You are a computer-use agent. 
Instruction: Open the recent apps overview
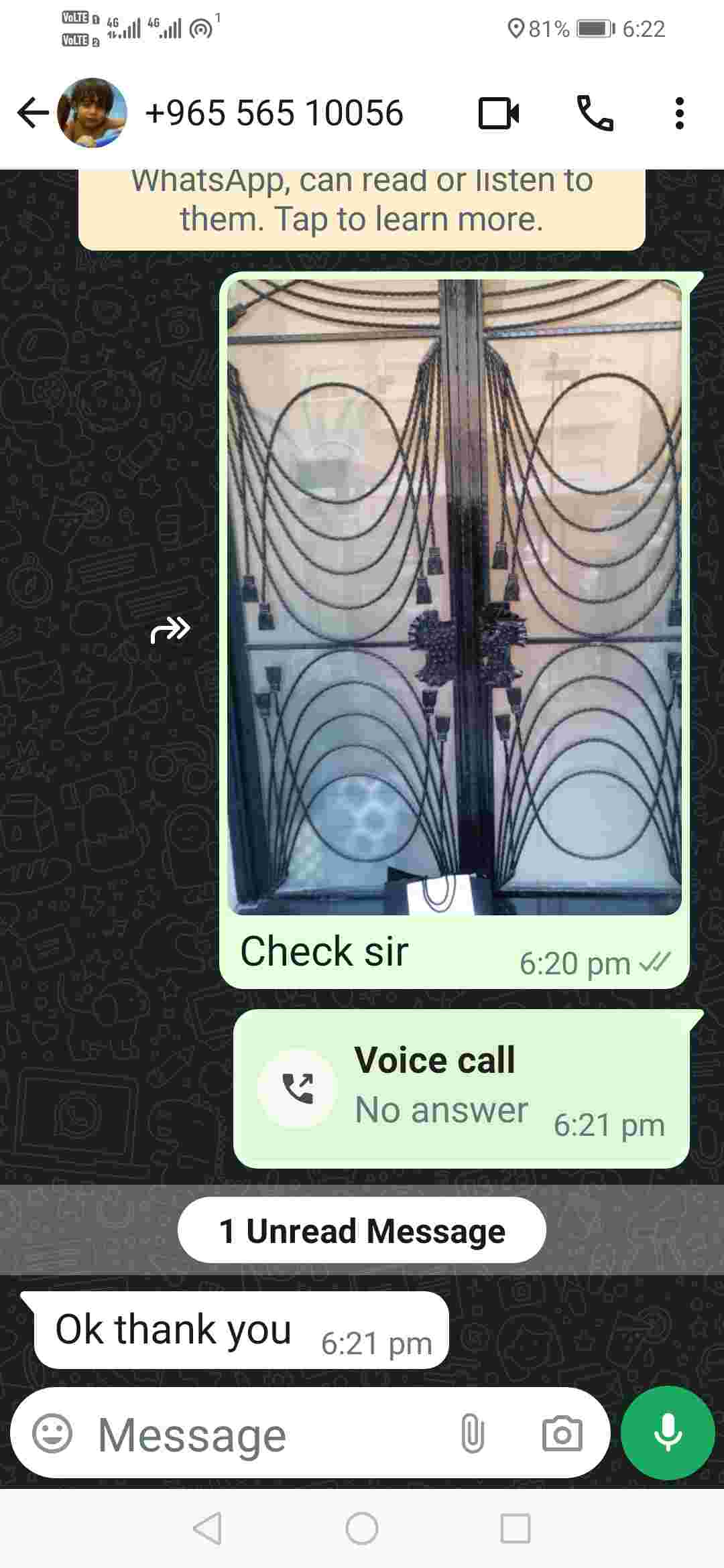[x=516, y=1528]
